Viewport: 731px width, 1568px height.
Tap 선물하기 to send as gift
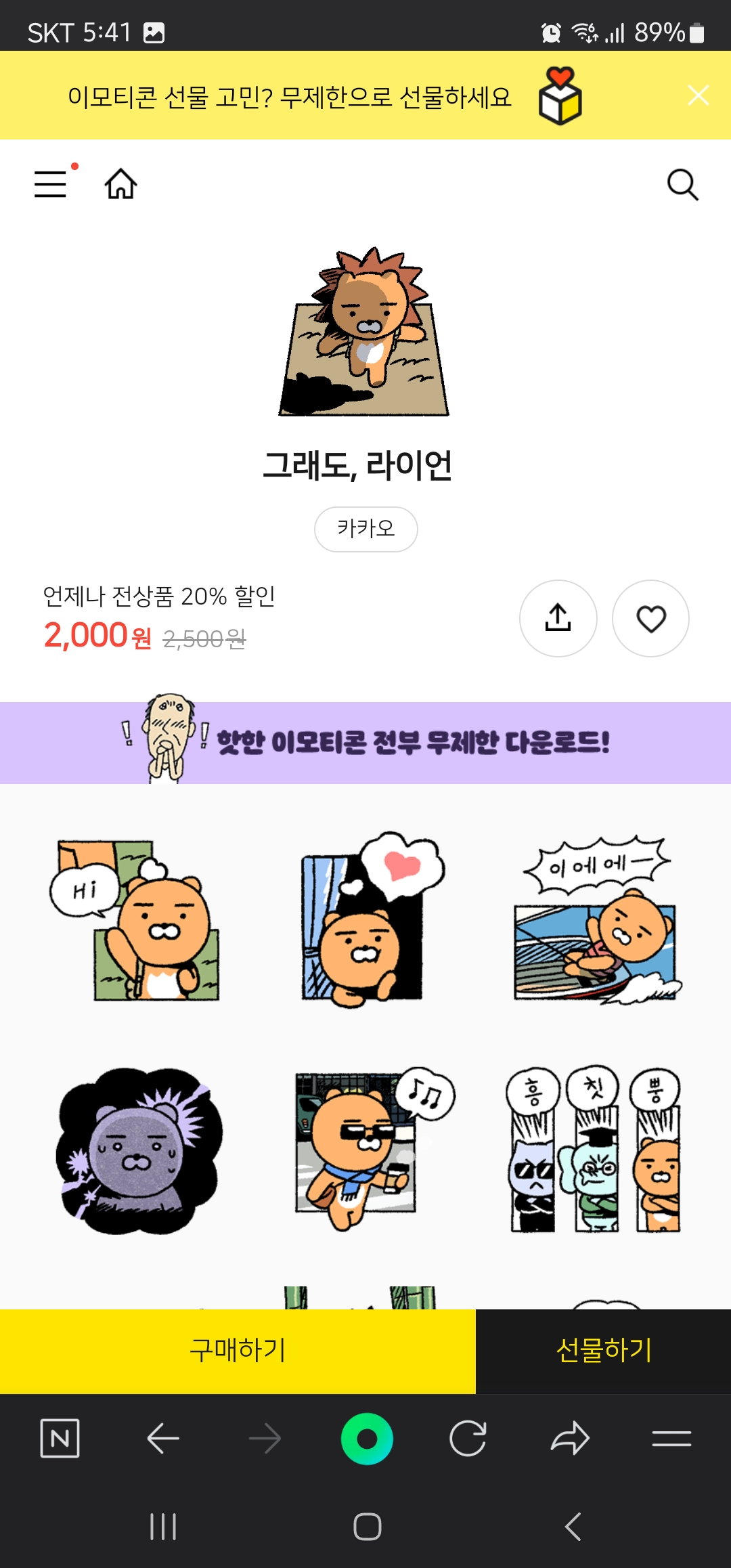pyautogui.click(x=603, y=1351)
